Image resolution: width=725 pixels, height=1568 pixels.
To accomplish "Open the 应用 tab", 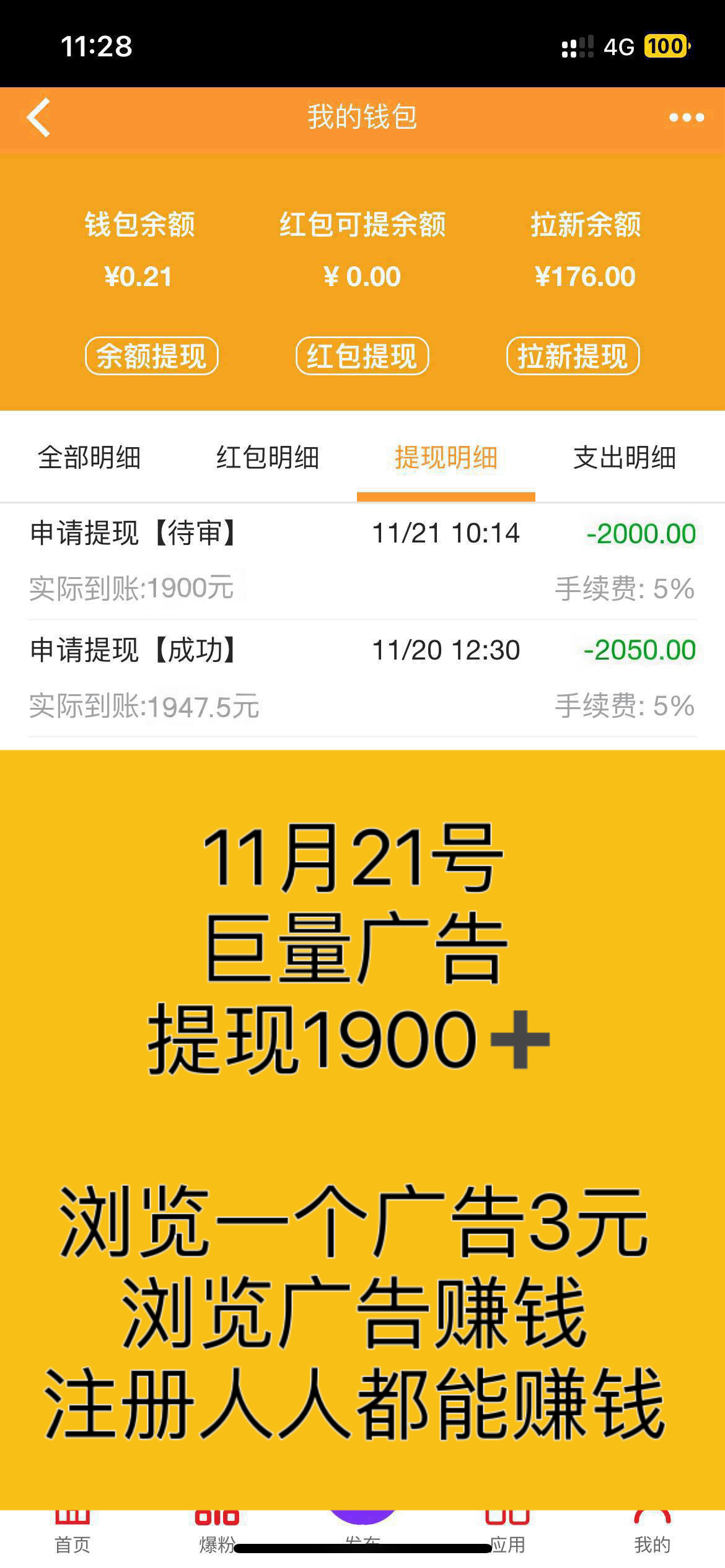I will click(507, 1535).
